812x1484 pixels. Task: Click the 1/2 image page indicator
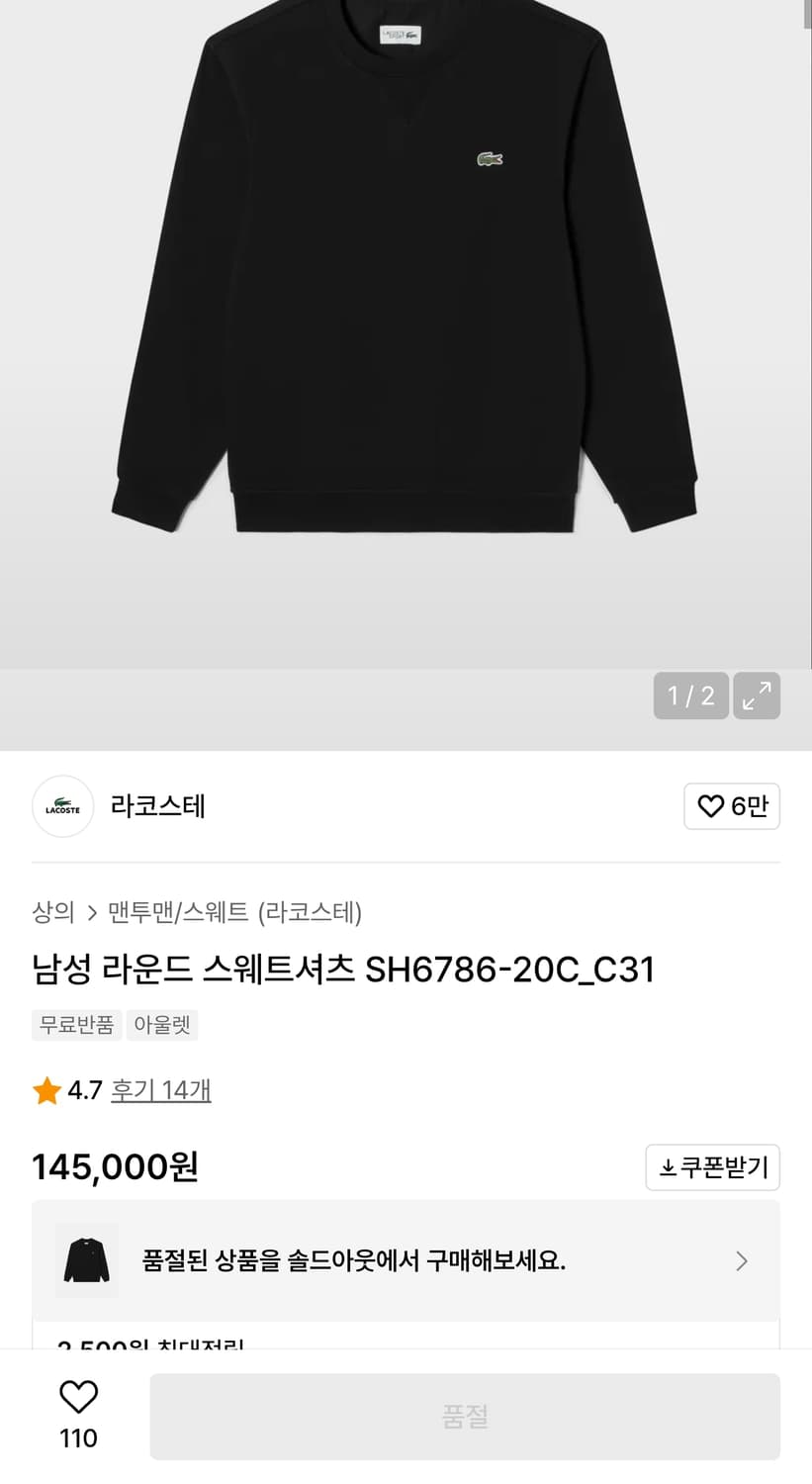pos(690,696)
